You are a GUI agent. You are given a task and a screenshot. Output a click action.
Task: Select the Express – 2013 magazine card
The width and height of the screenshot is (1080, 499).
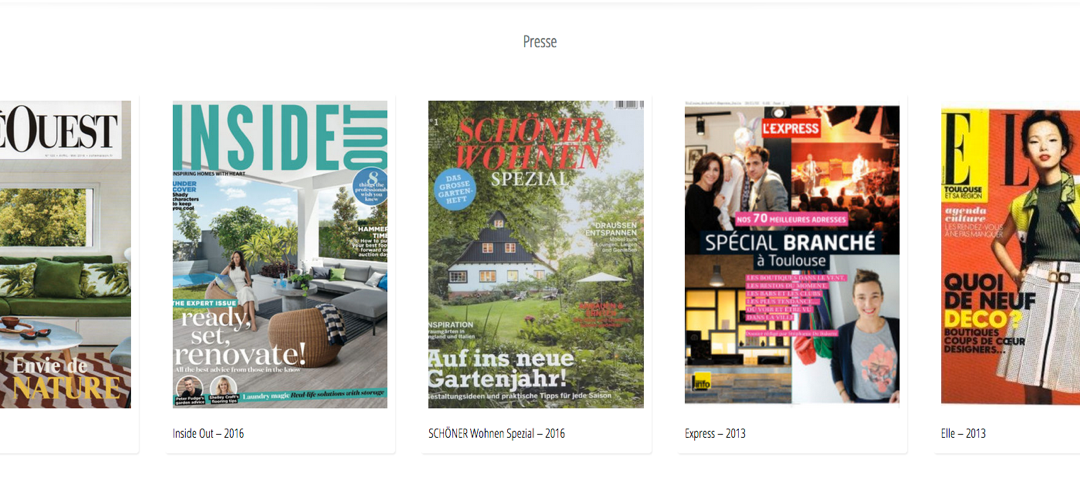(792, 254)
